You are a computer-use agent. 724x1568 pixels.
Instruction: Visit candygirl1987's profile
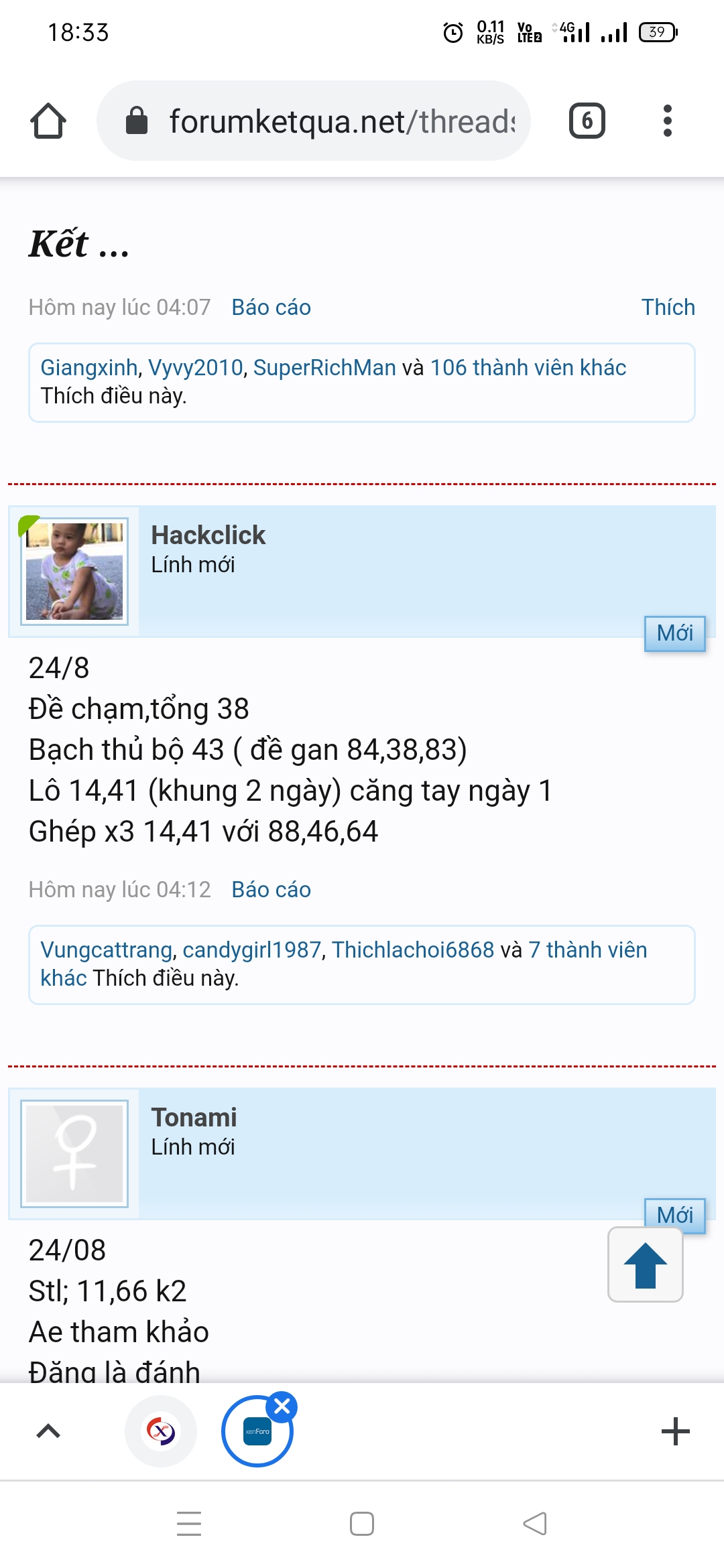251,950
